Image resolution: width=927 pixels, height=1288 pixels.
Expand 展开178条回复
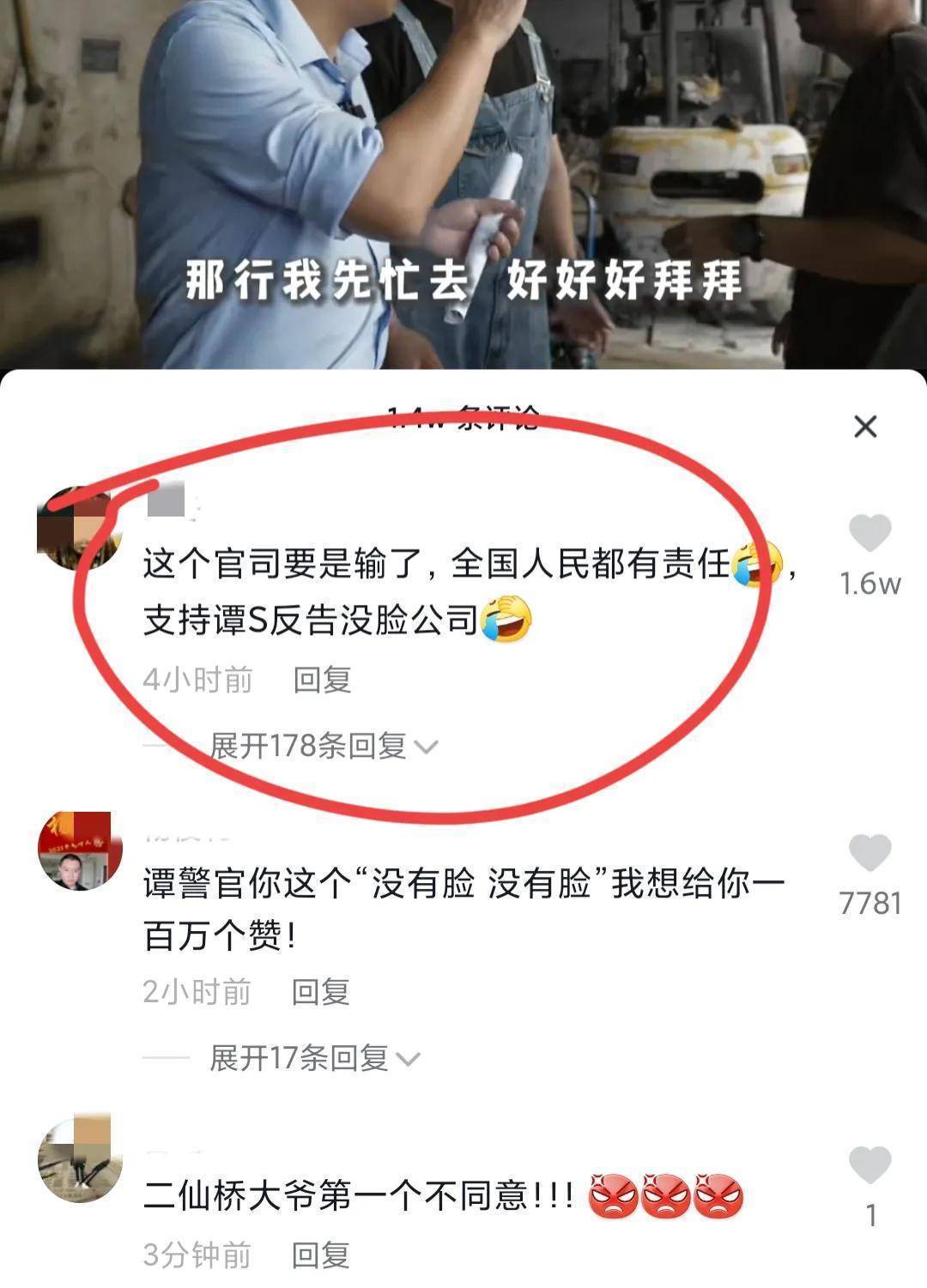(x=324, y=746)
